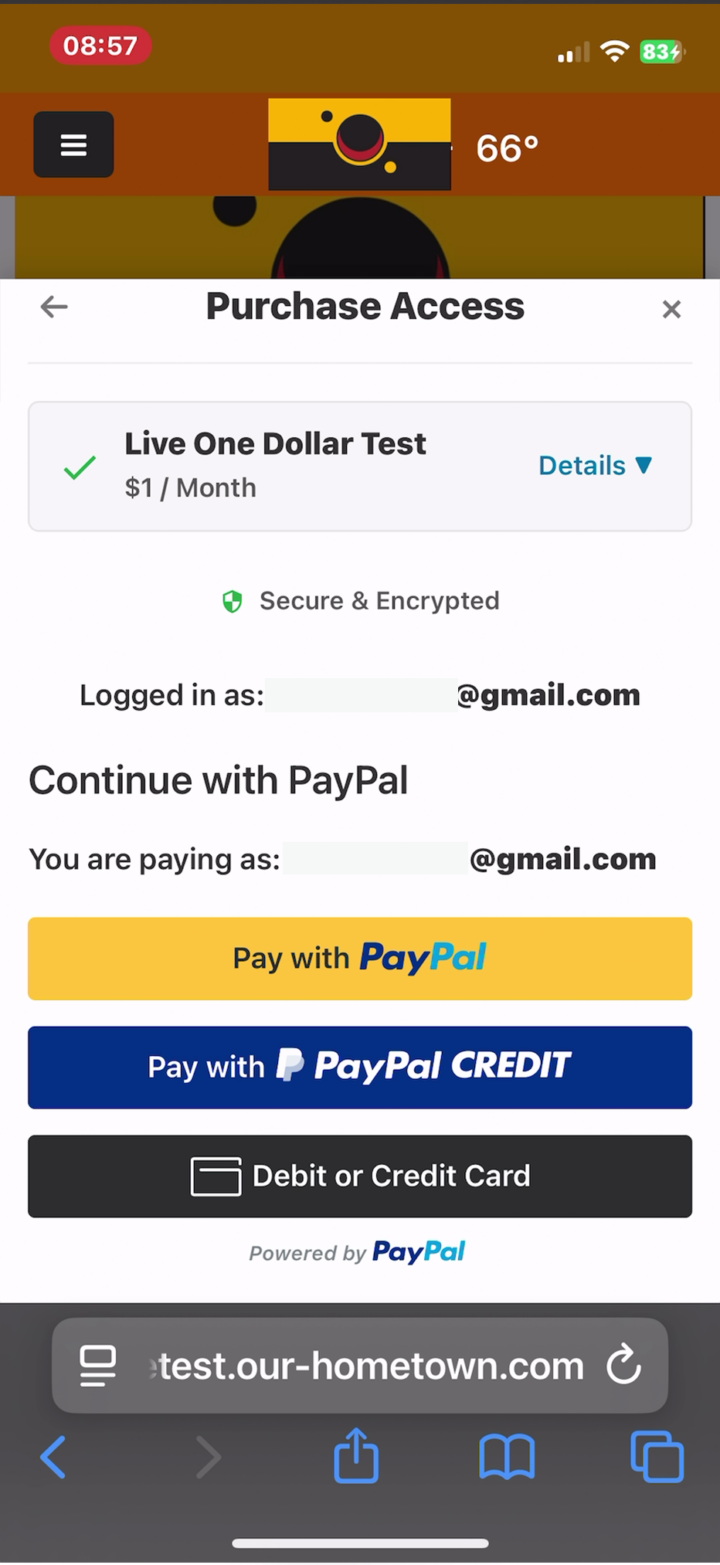
Task: Choose Pay with PayPal Credit
Action: pos(360,1067)
